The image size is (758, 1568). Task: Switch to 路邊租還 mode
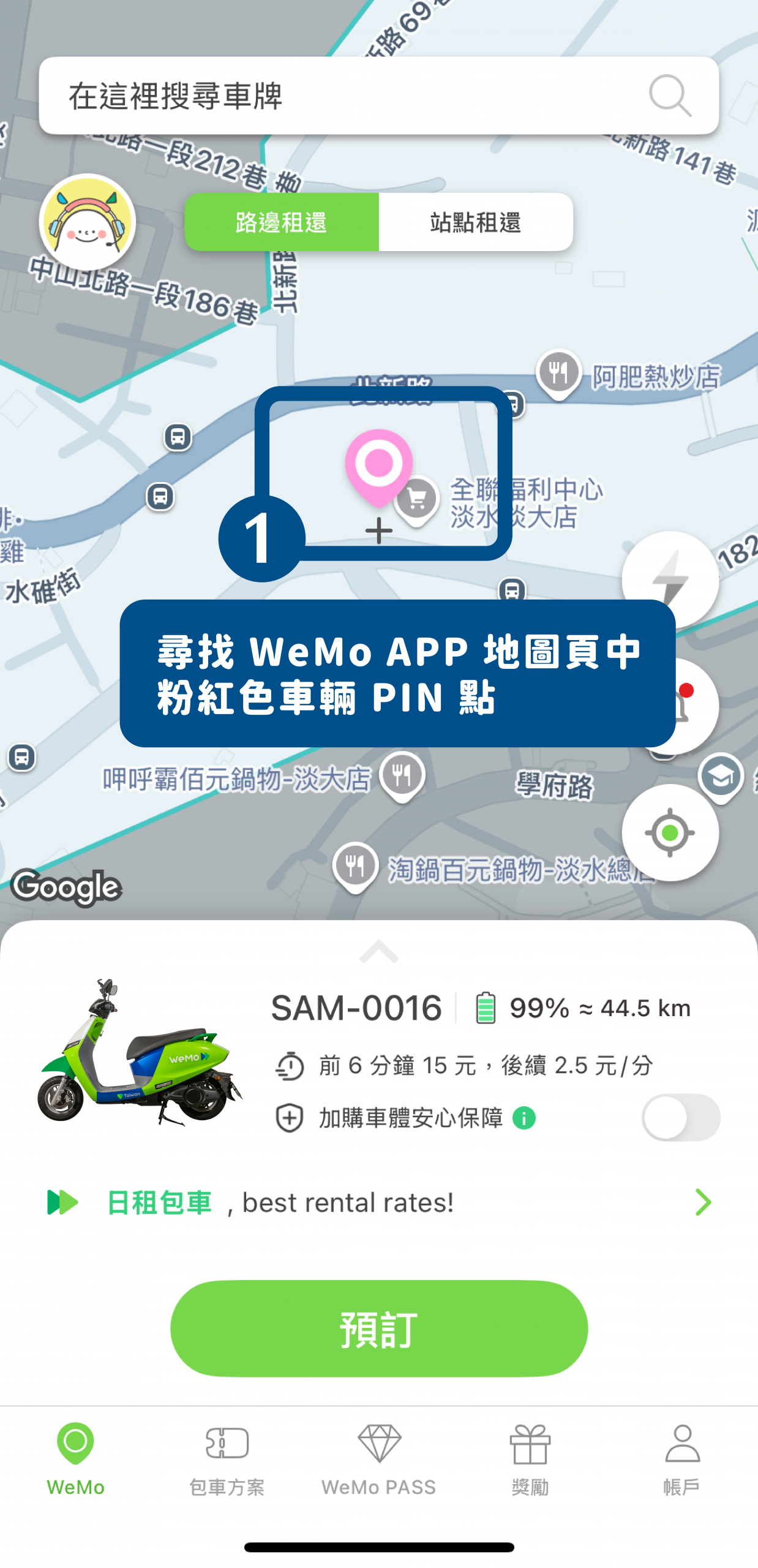(x=282, y=222)
